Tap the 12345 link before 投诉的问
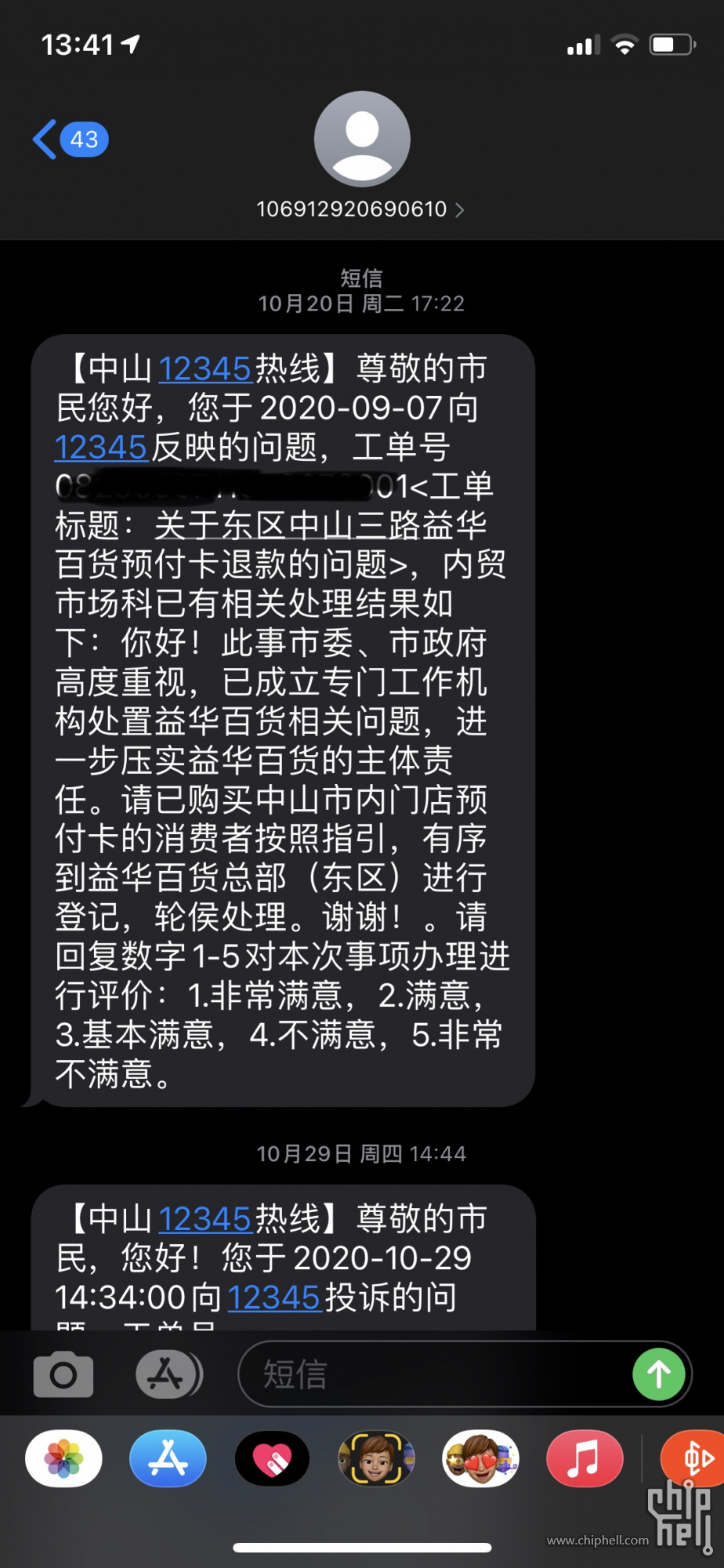The image size is (724, 1568). [x=274, y=1298]
